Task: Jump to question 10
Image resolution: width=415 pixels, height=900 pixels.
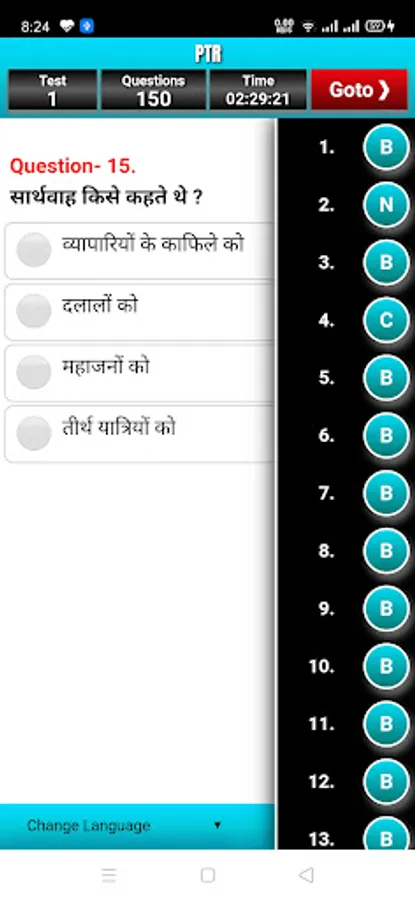Action: (x=386, y=666)
